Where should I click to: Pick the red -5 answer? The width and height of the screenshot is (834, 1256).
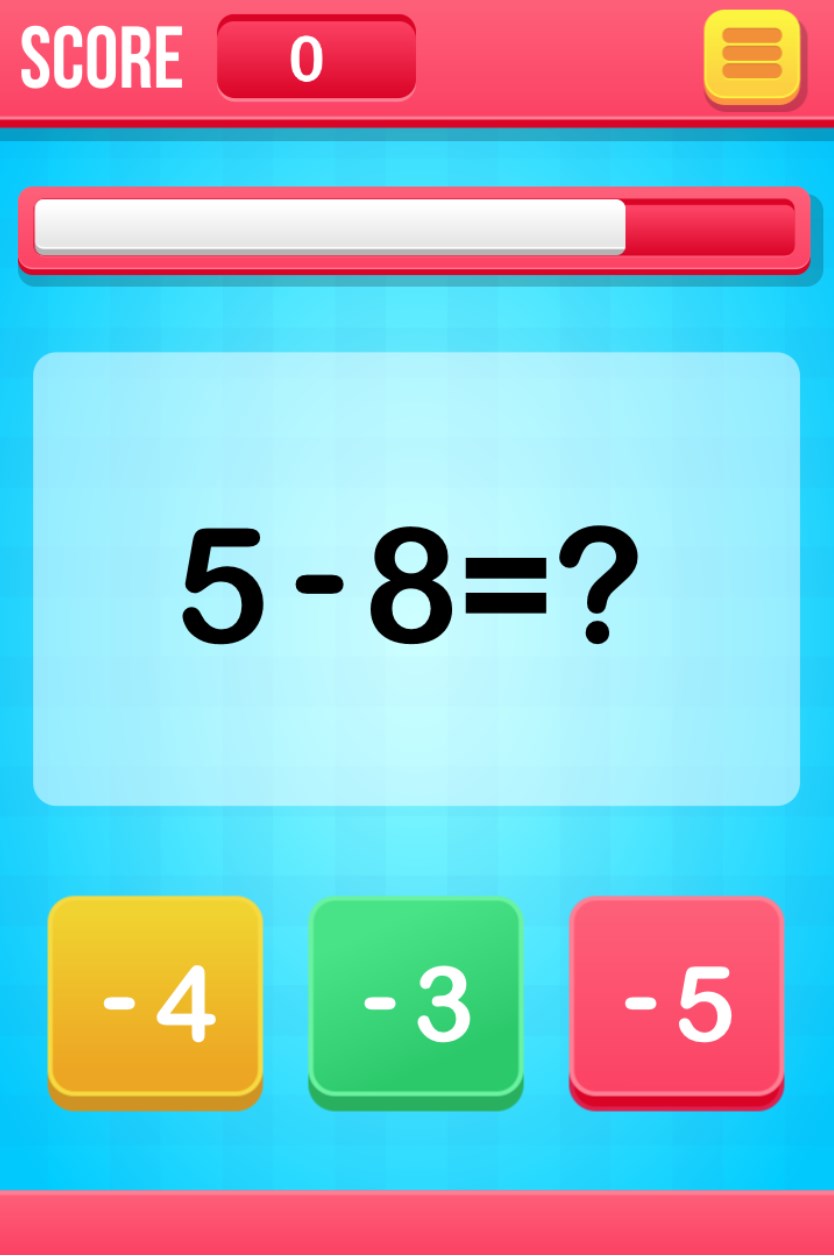[676, 999]
